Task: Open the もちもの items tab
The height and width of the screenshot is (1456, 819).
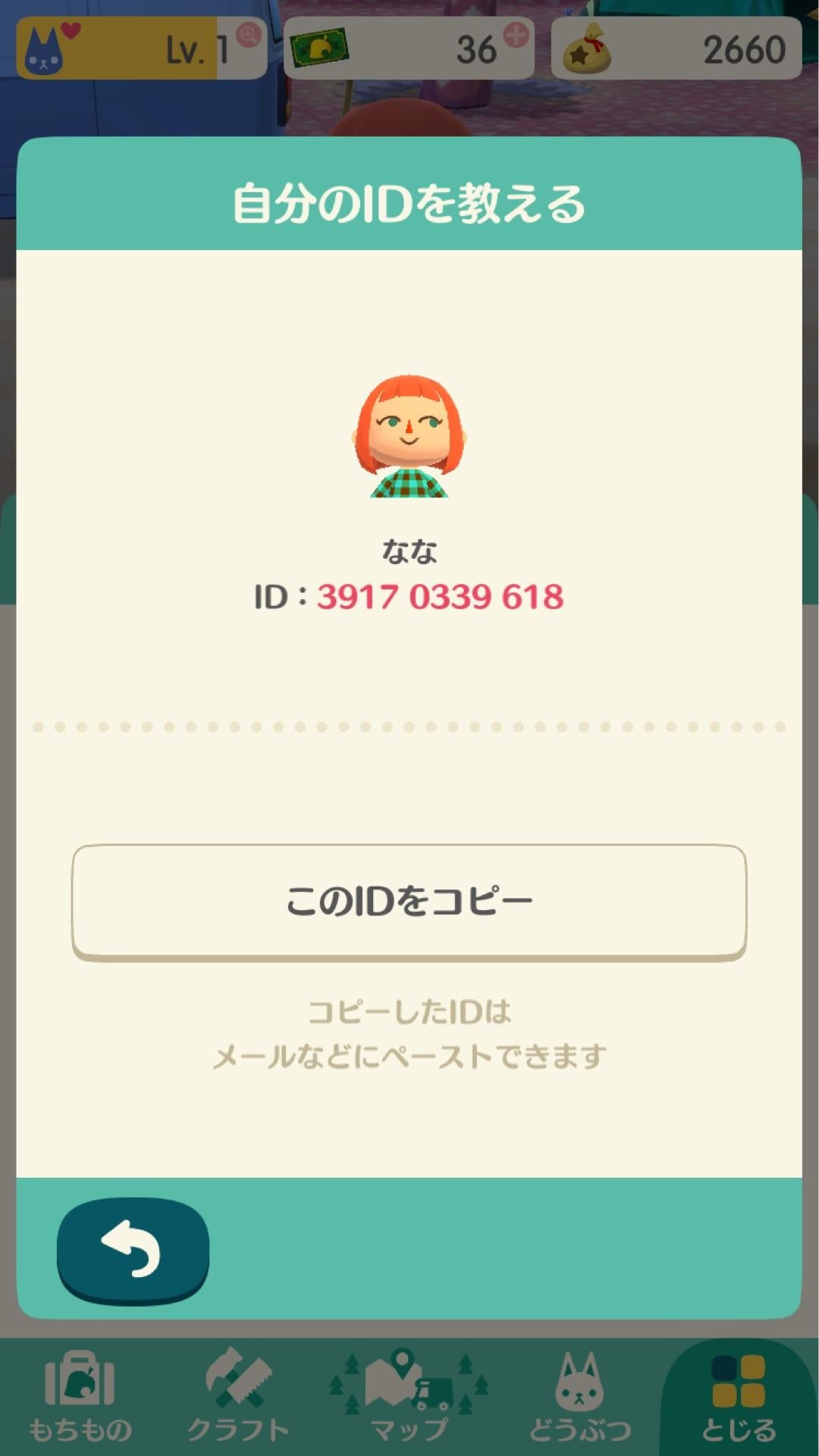Action: [x=80, y=1398]
